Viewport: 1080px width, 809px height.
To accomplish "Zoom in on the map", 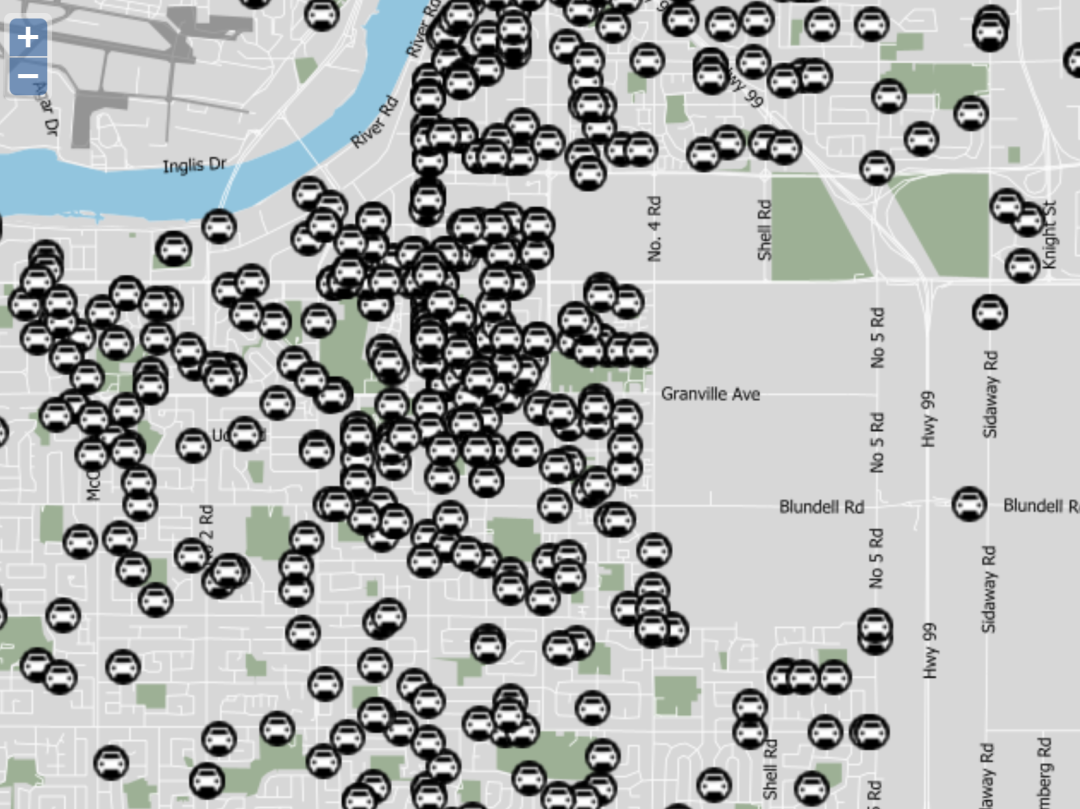I will click(x=28, y=38).
